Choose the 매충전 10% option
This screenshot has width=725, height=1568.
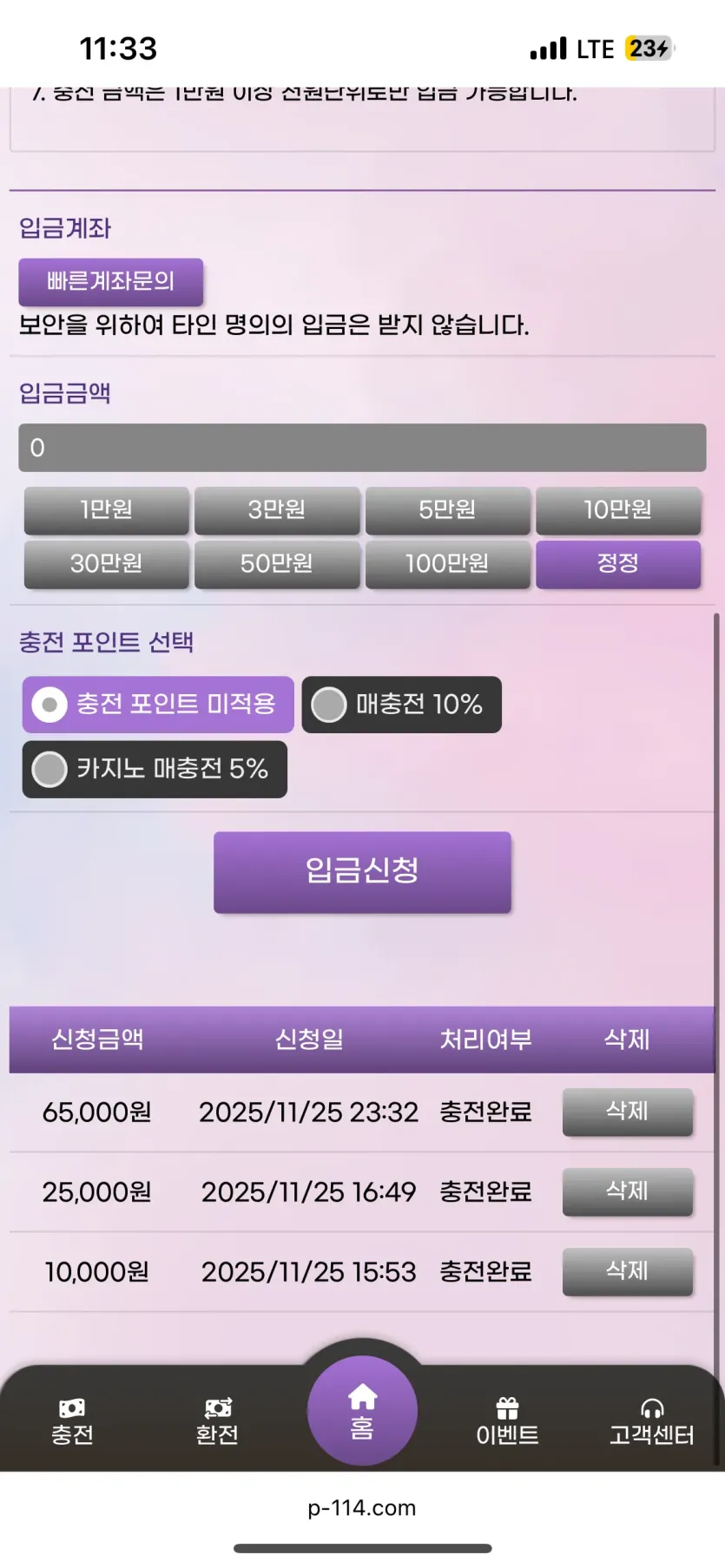coord(401,705)
